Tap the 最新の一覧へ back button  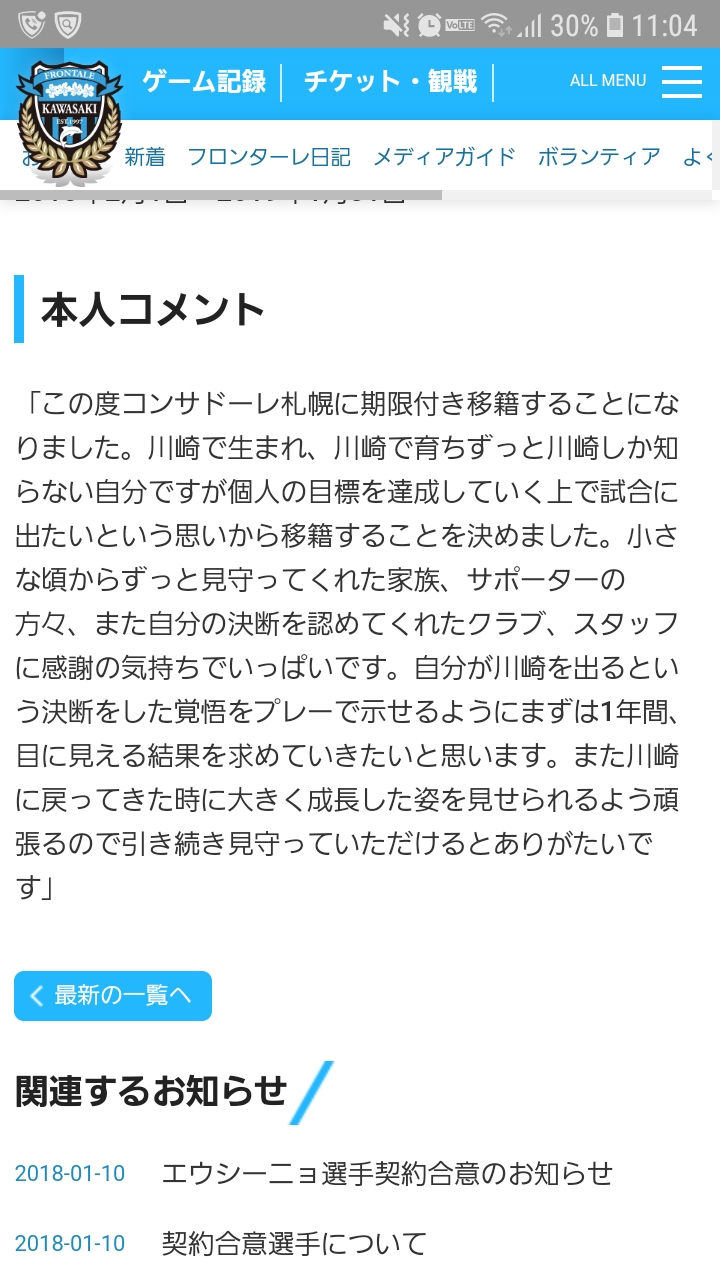point(113,996)
